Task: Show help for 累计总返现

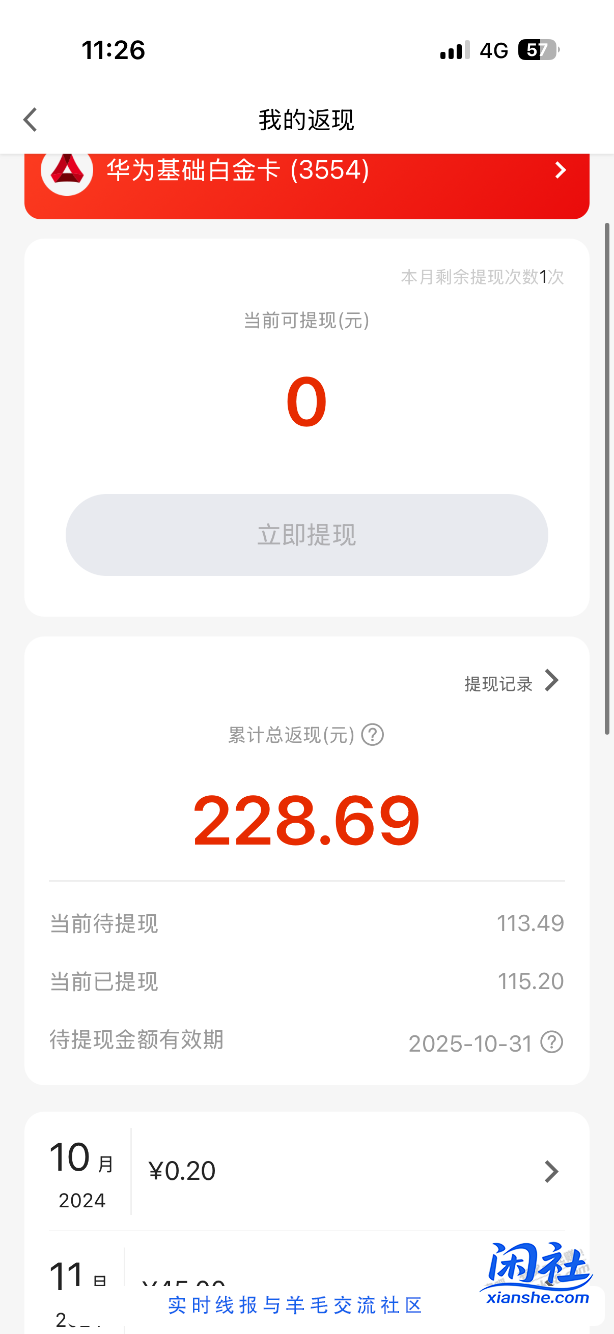Action: [372, 735]
